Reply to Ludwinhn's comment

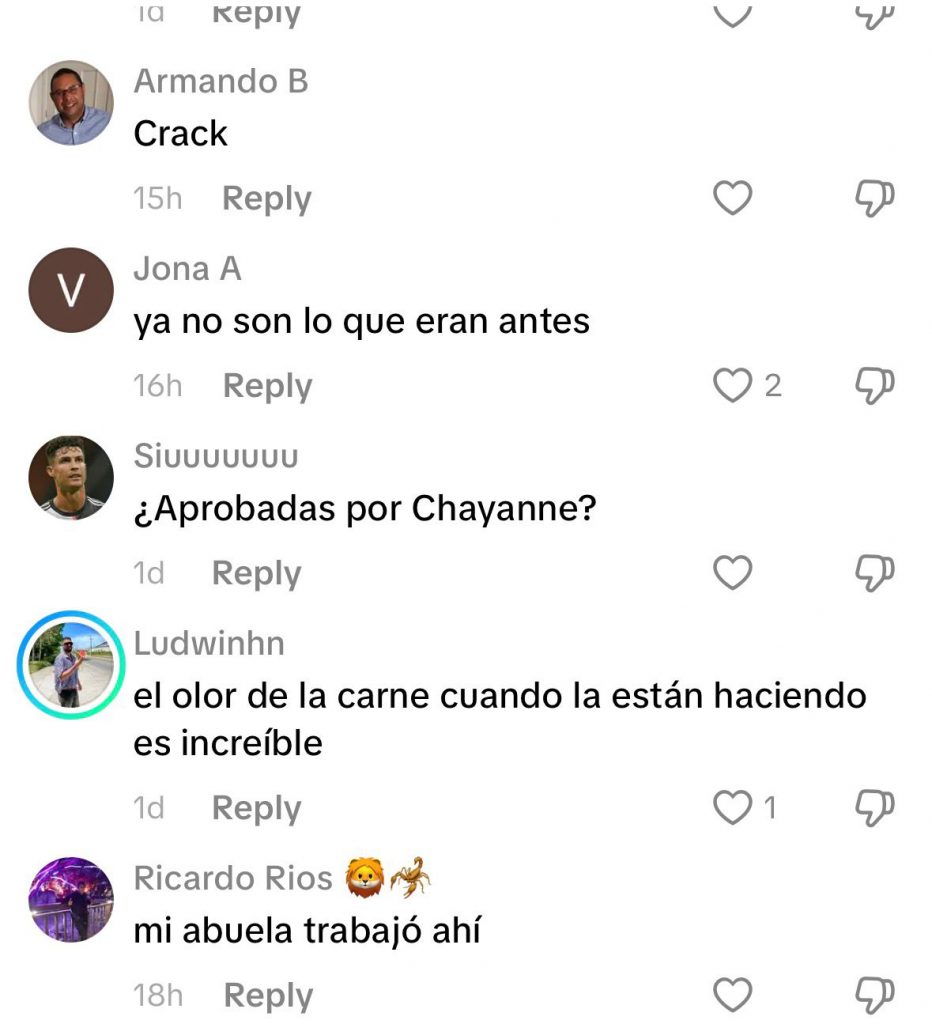click(x=256, y=807)
